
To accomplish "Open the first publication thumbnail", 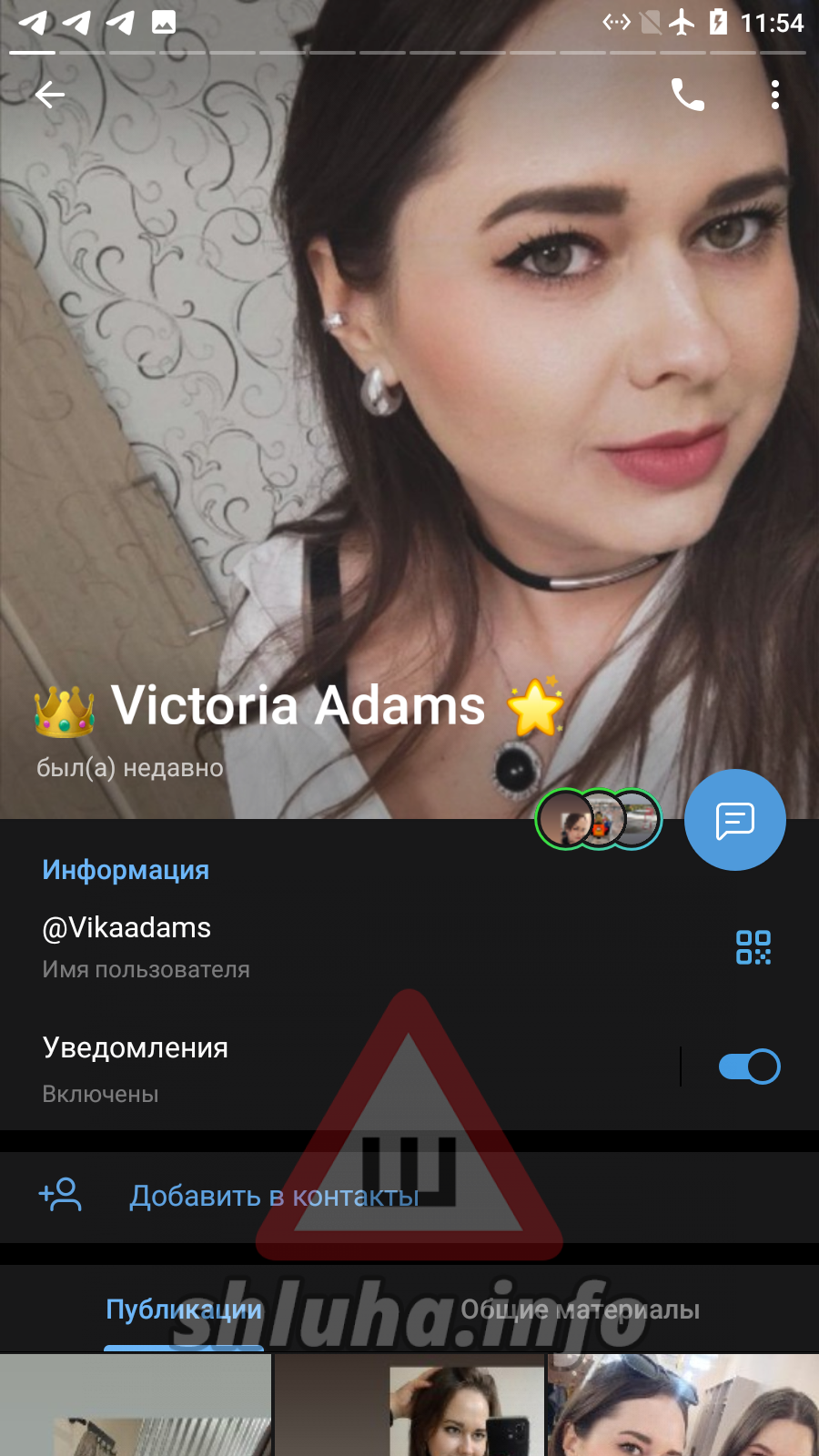I will (x=136, y=1406).
